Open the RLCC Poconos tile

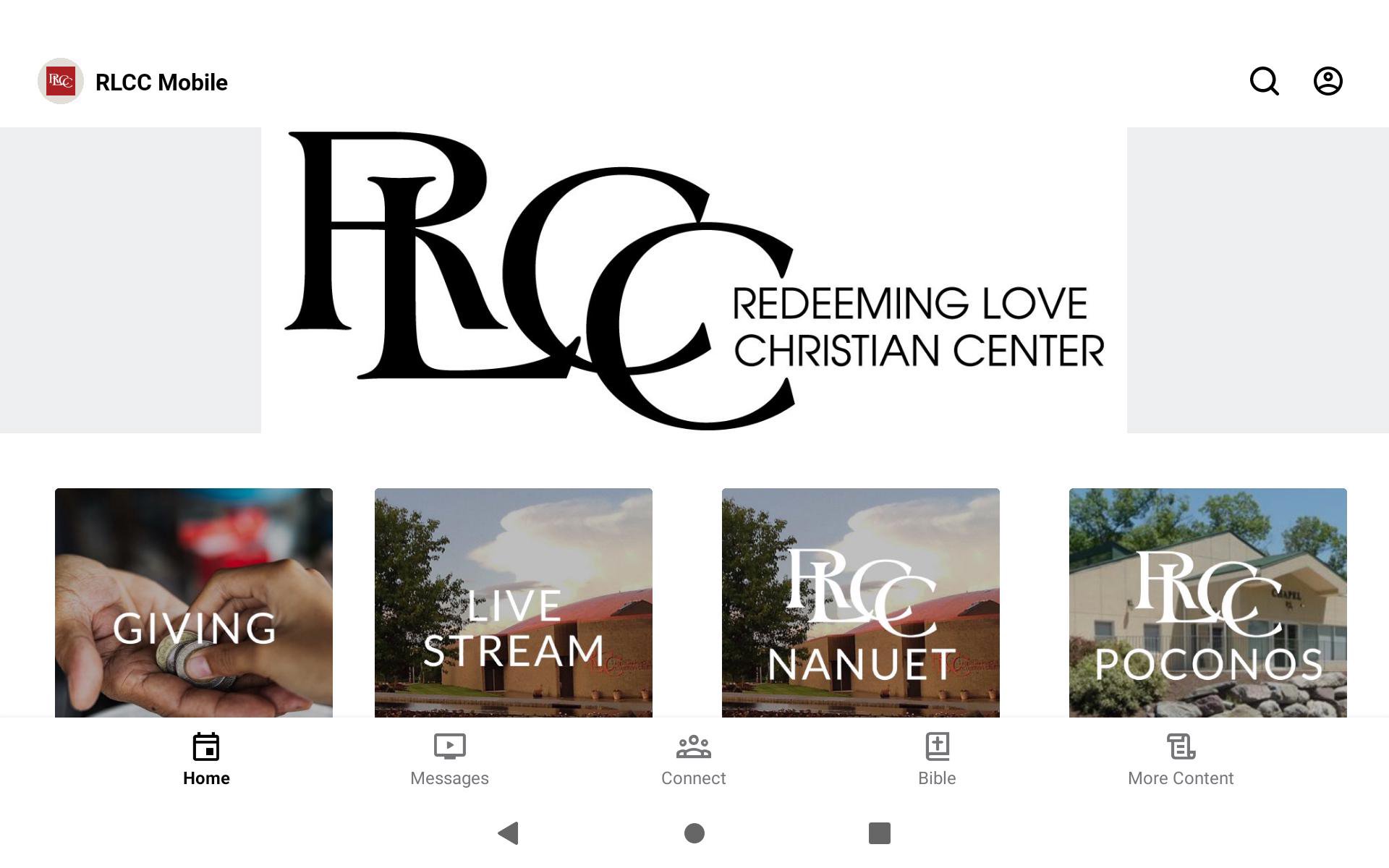pos(1208,603)
